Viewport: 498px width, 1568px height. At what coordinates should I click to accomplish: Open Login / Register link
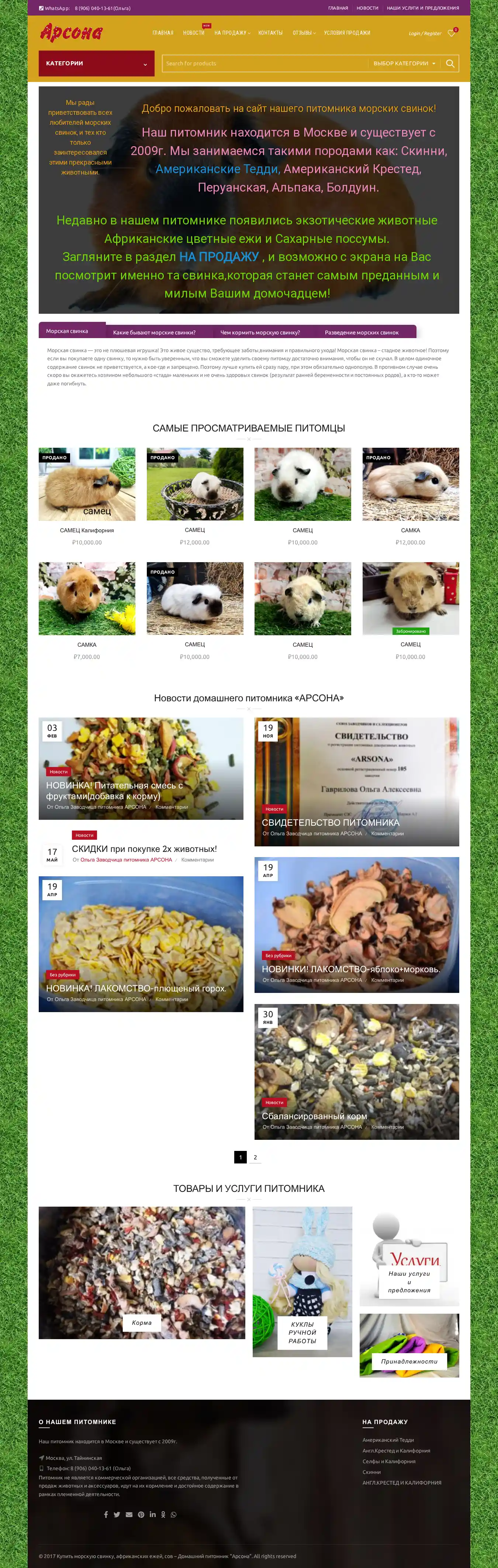coord(425,34)
